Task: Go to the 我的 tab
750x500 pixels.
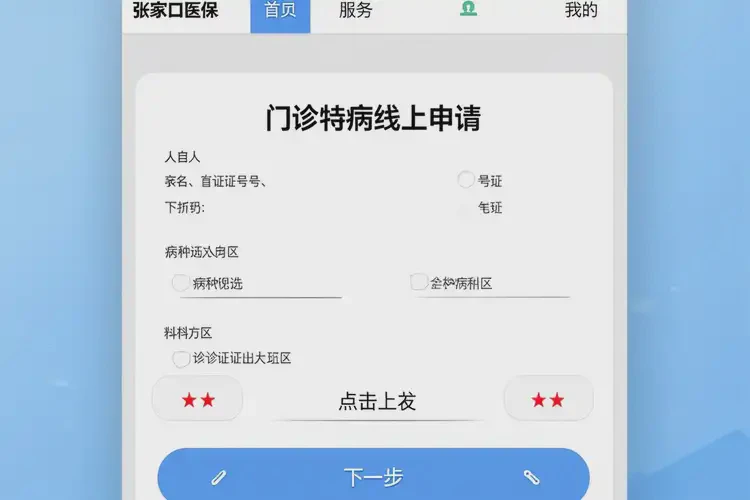Action: click(581, 11)
